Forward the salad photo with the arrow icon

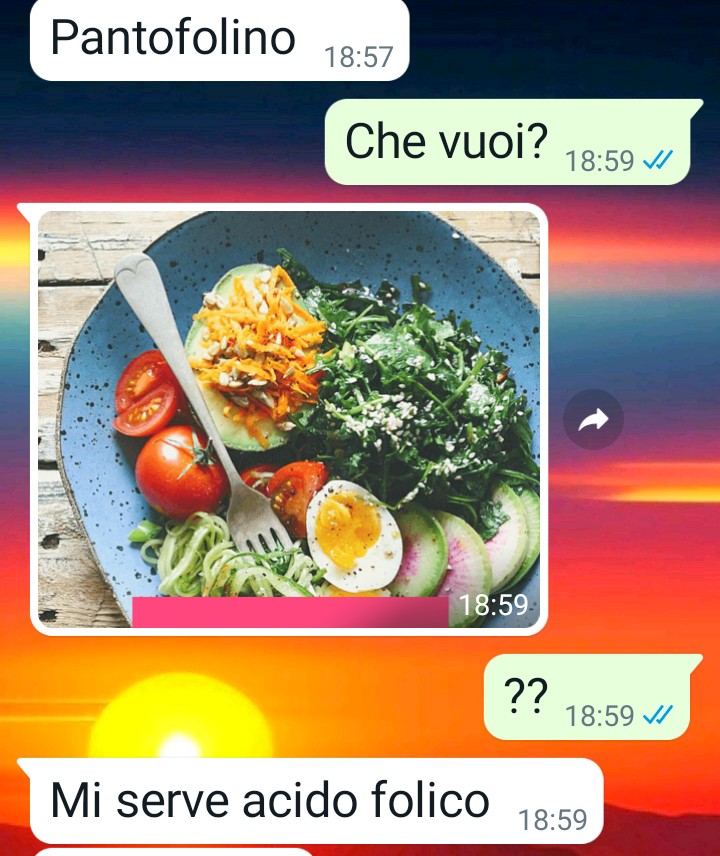coord(593,420)
